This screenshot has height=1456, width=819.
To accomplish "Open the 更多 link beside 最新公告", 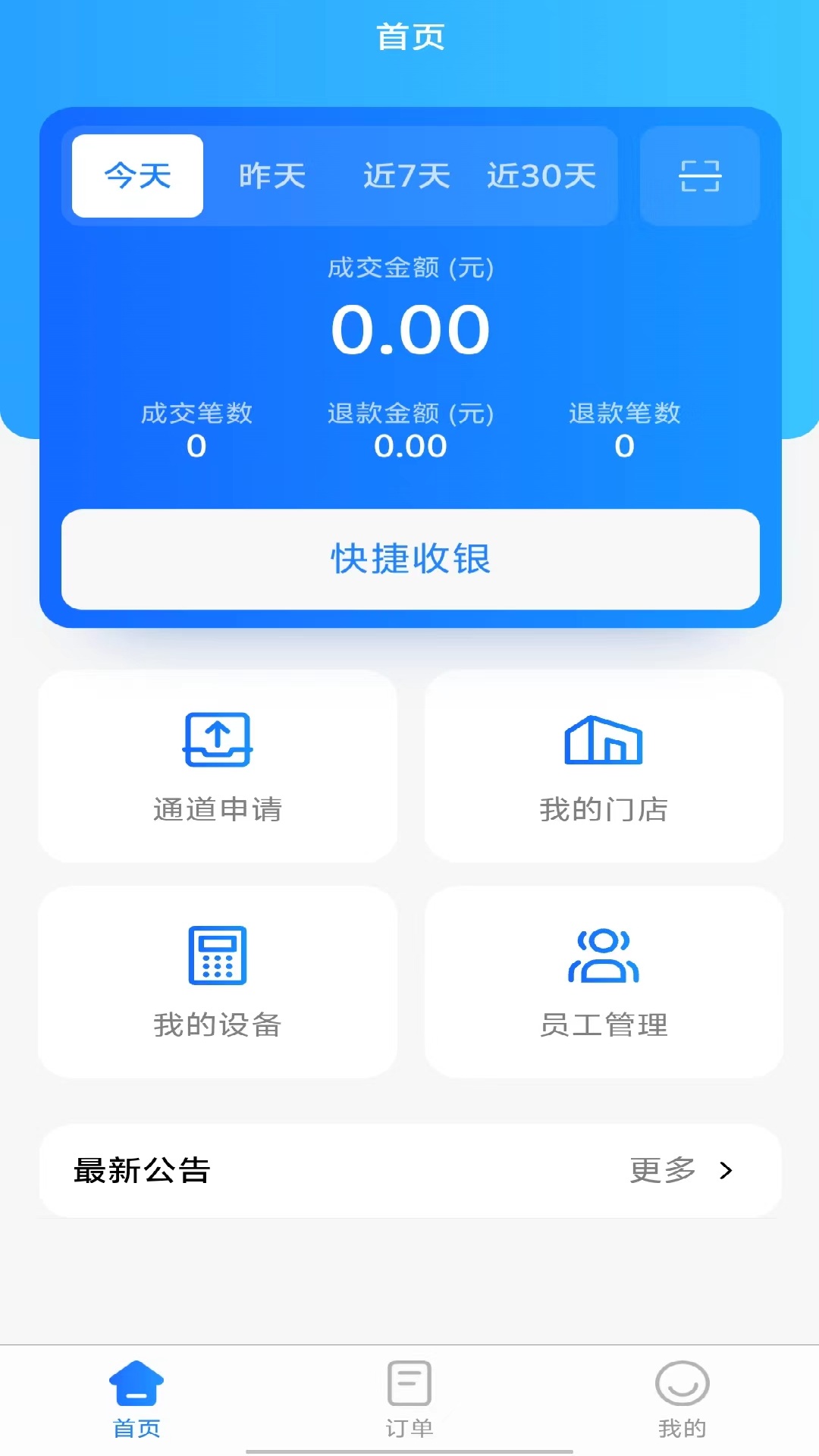I will click(661, 1170).
